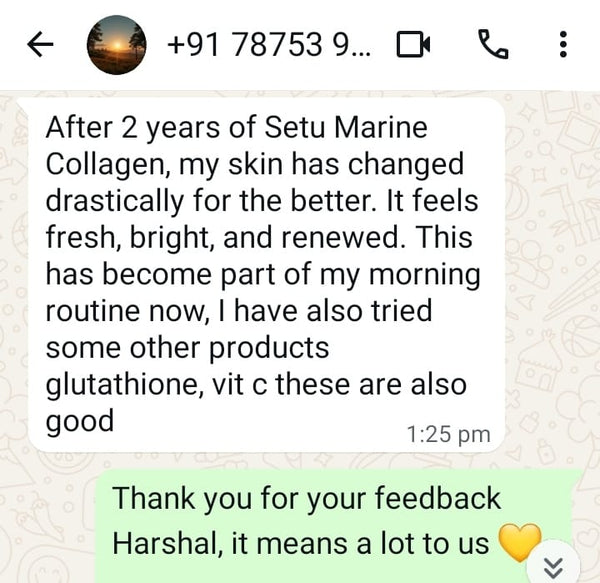Start a video call
The image size is (600, 583).
click(x=414, y=44)
